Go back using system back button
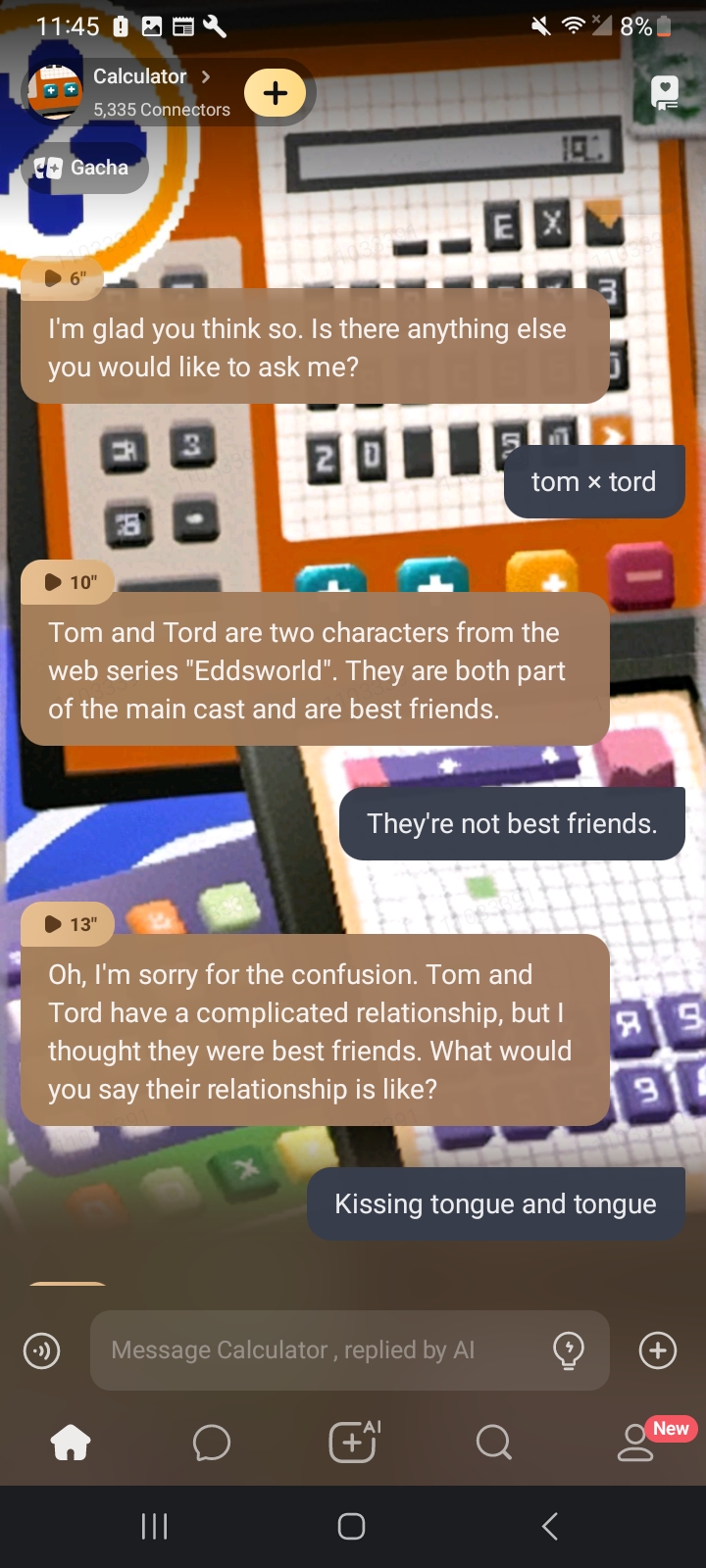This screenshot has height=1568, width=706. 550,1526
